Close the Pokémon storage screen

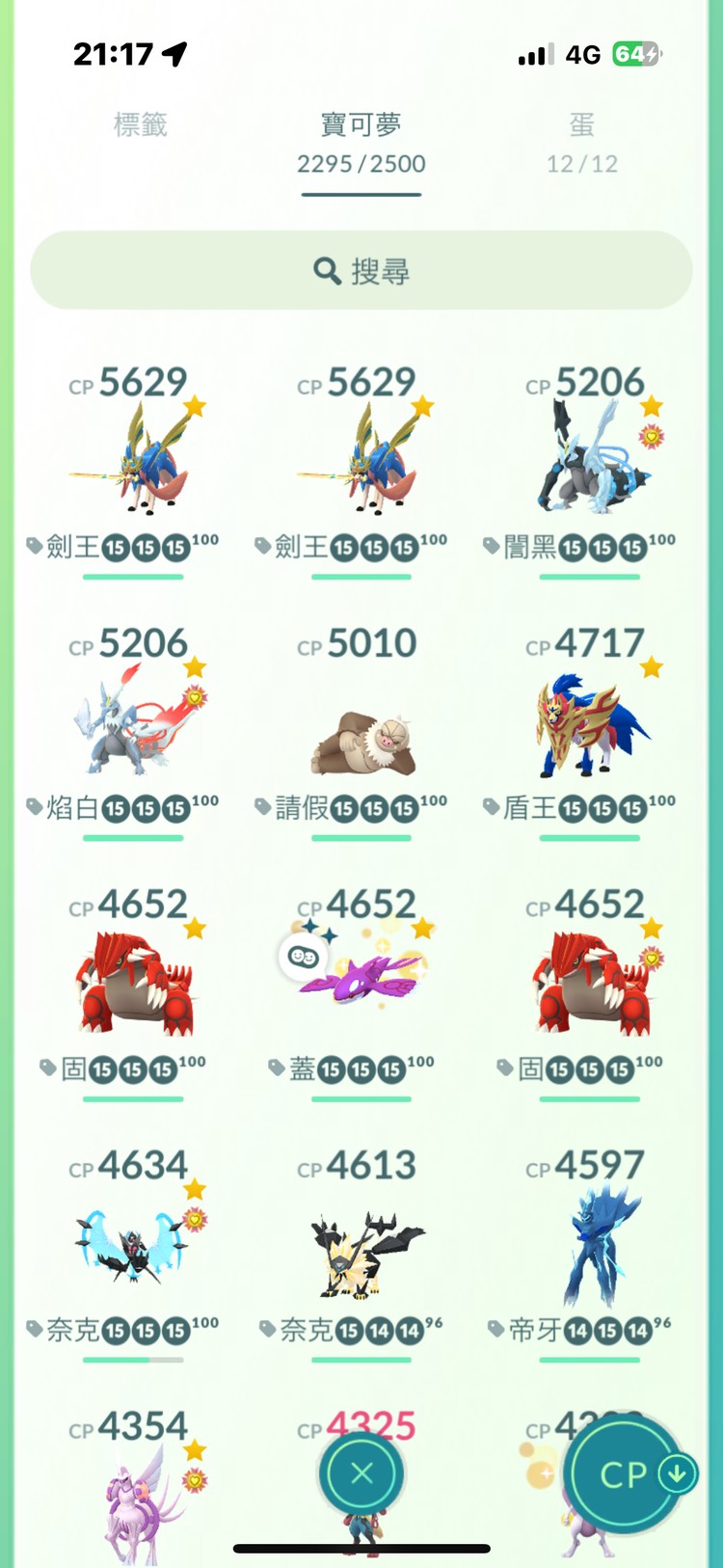[x=361, y=1473]
